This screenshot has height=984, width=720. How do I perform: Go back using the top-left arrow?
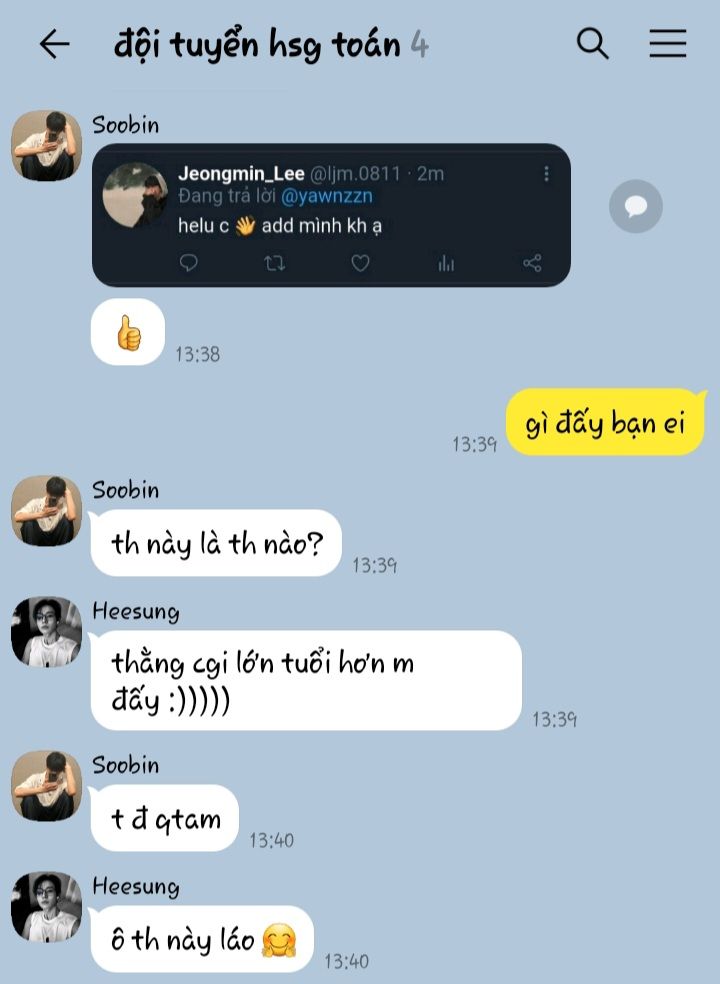[54, 43]
